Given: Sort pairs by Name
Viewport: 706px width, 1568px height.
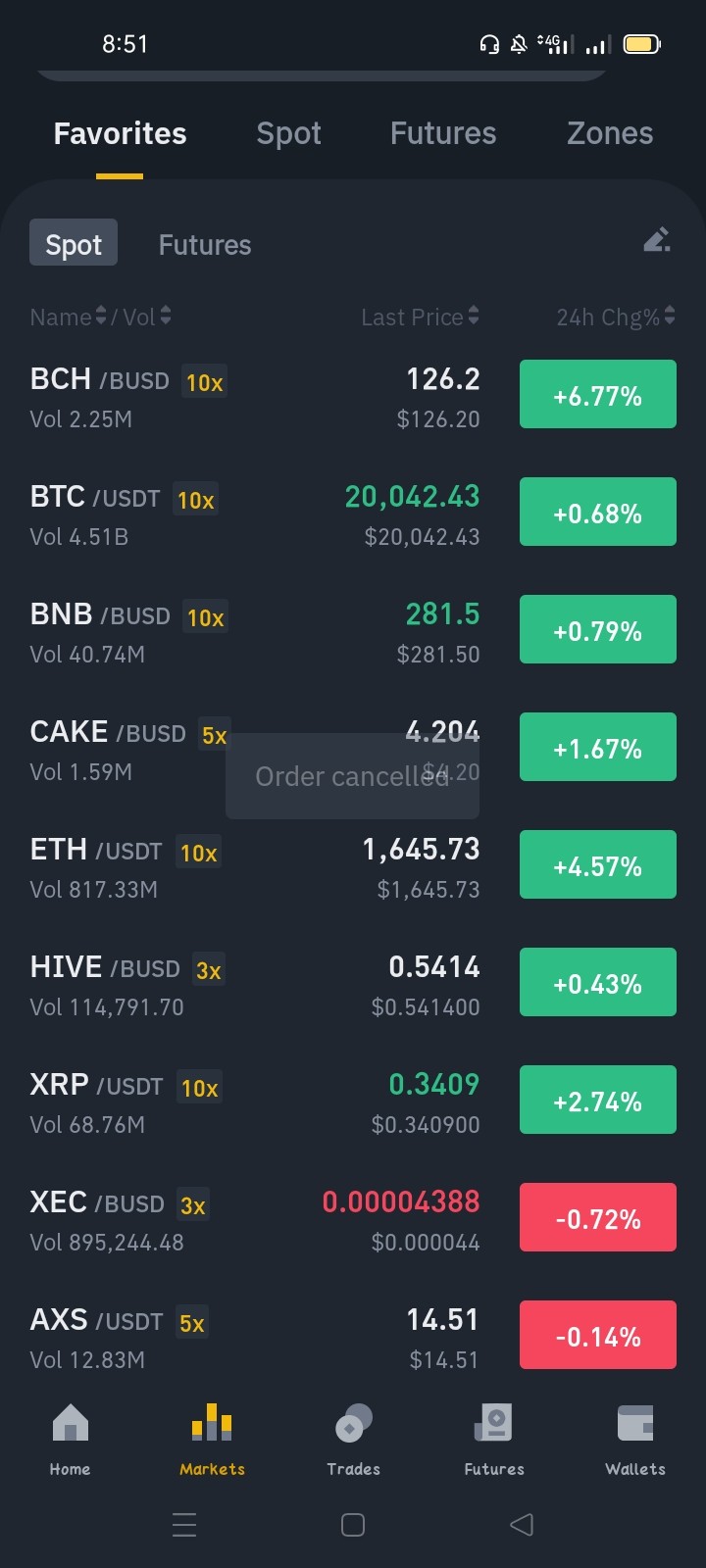Looking at the screenshot, I should 68,317.
